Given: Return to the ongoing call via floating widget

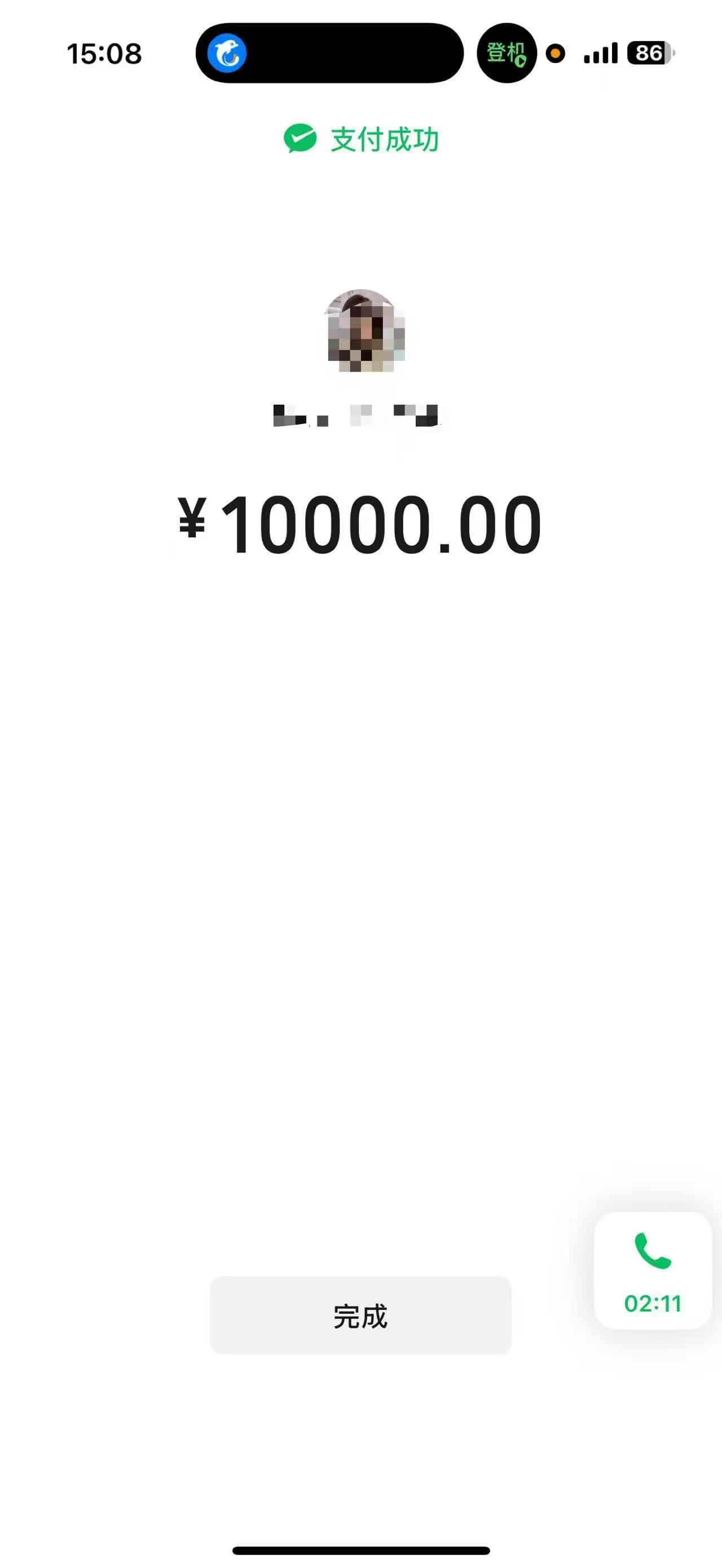Looking at the screenshot, I should tap(653, 1270).
